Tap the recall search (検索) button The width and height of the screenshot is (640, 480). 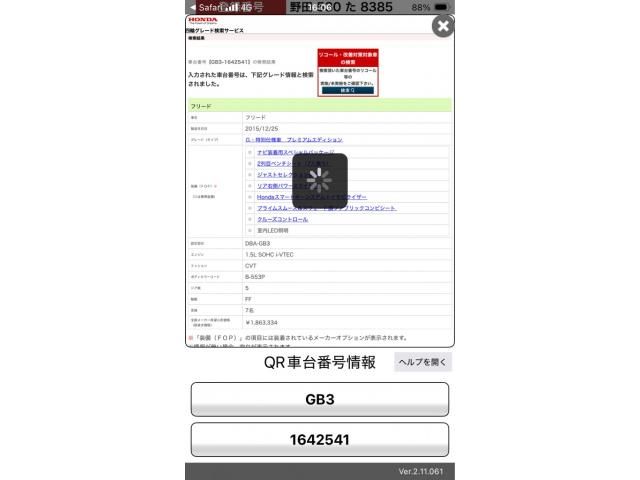tap(347, 90)
